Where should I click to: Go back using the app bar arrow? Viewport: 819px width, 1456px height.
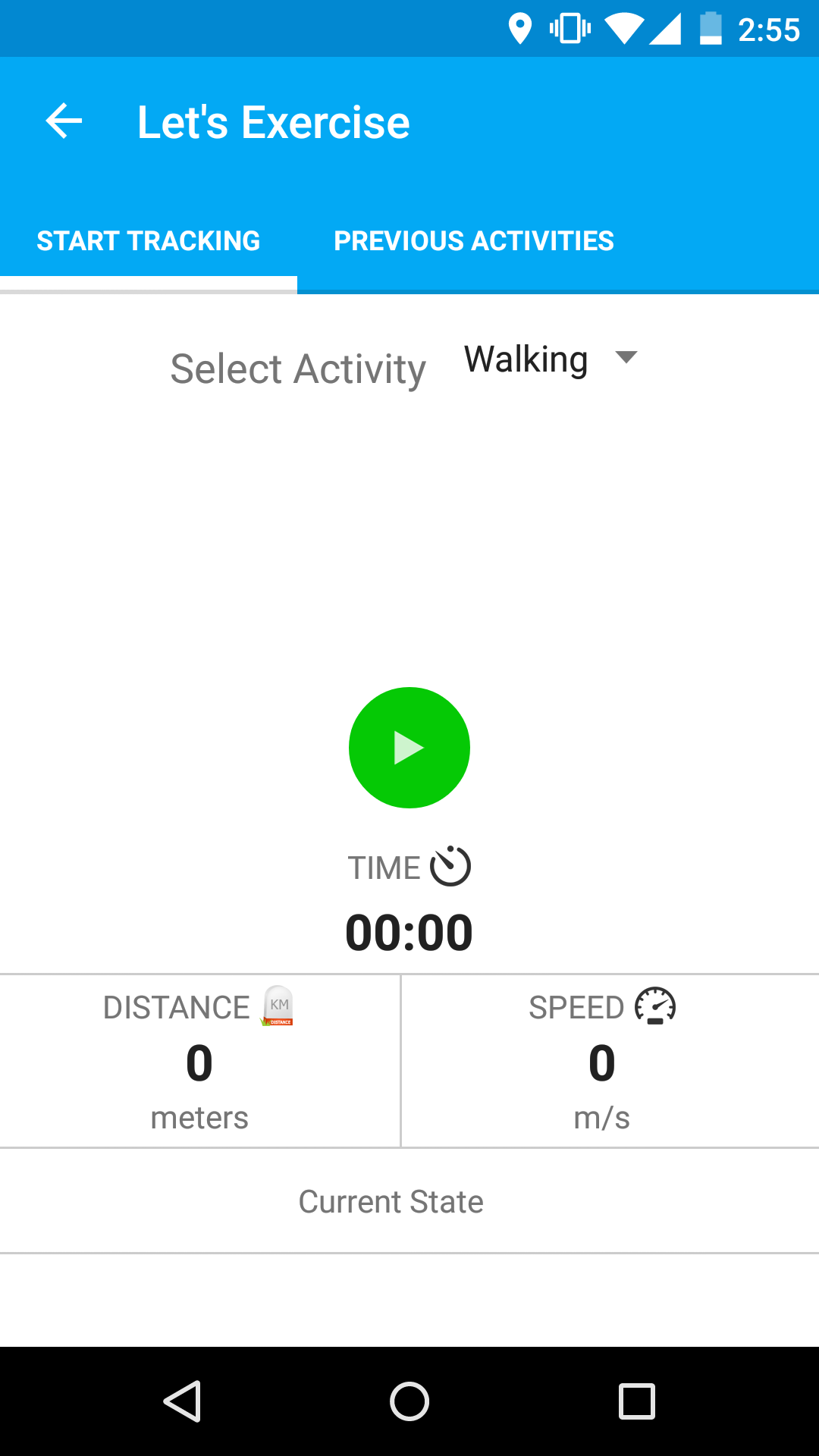[x=64, y=121]
